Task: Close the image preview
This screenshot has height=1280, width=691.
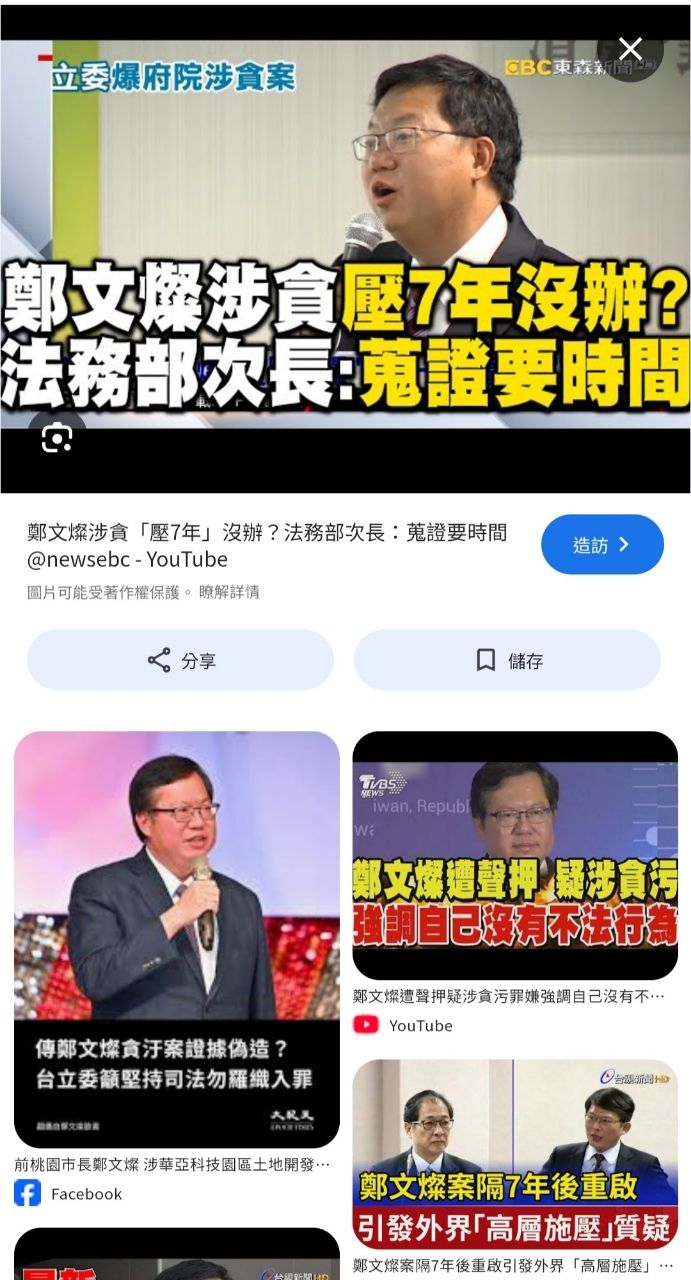Action: (630, 49)
